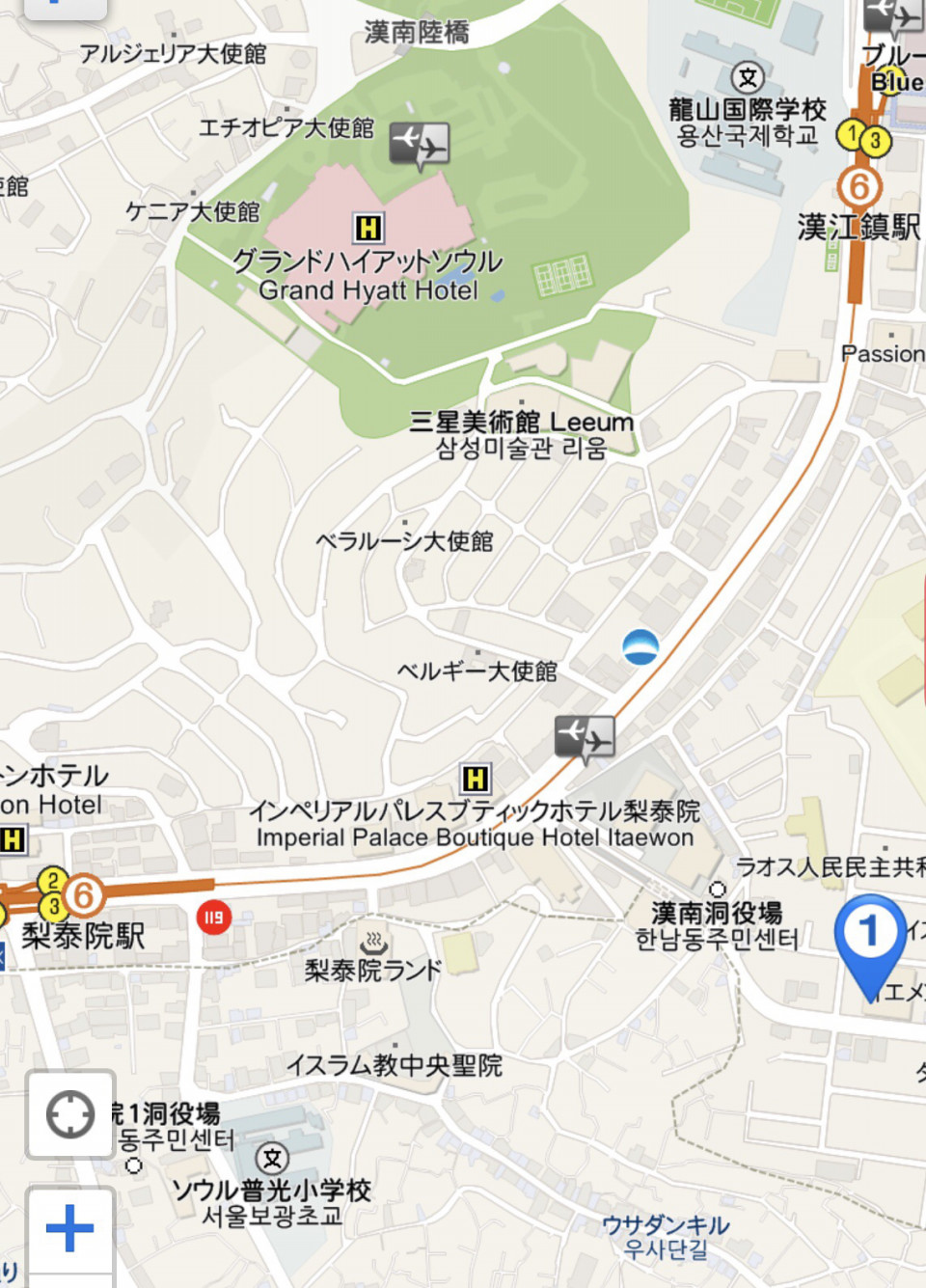The width and height of the screenshot is (926, 1288).
Task: Open the Itaewon station line 6 marker
Action: click(84, 894)
